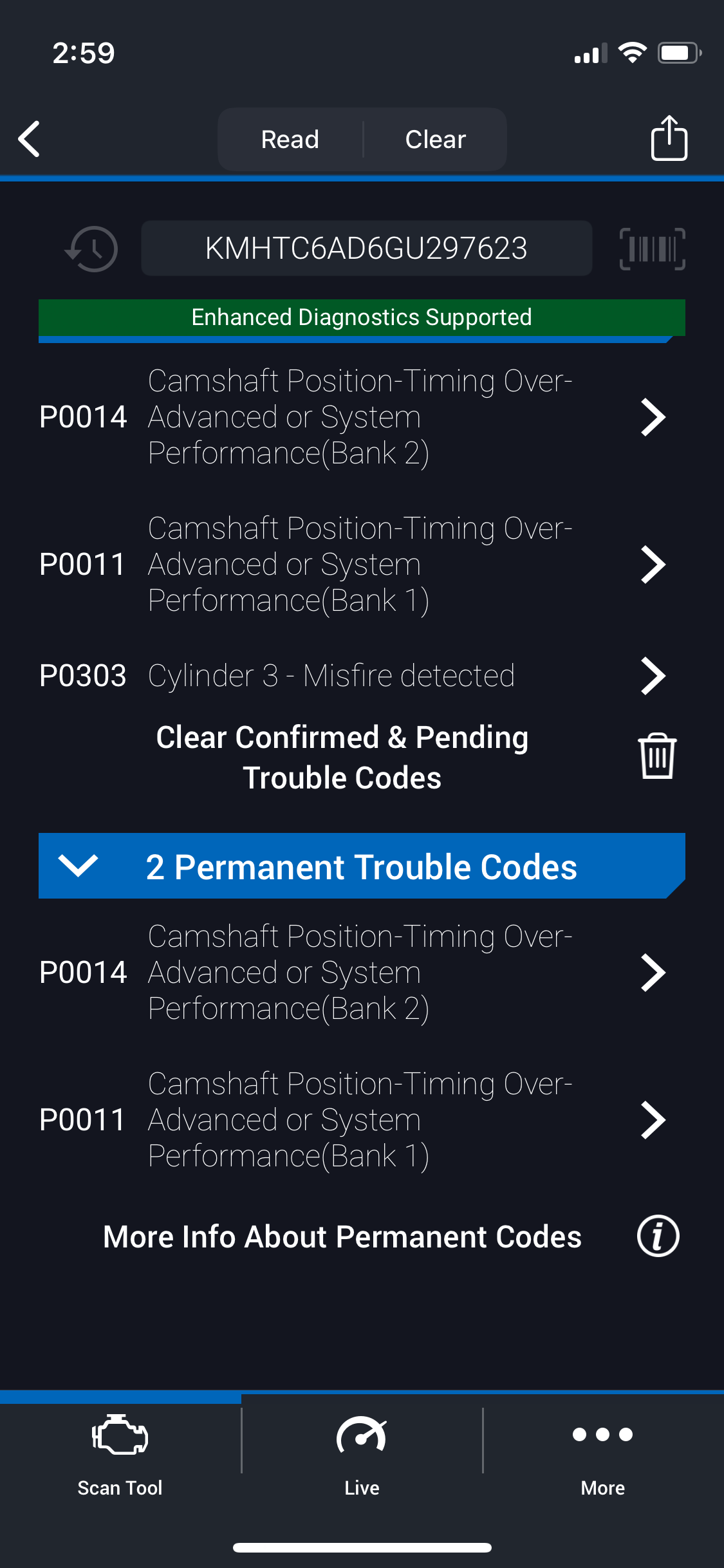Image resolution: width=724 pixels, height=1568 pixels.
Task: Tap the Clear segment button
Action: pyautogui.click(x=435, y=139)
